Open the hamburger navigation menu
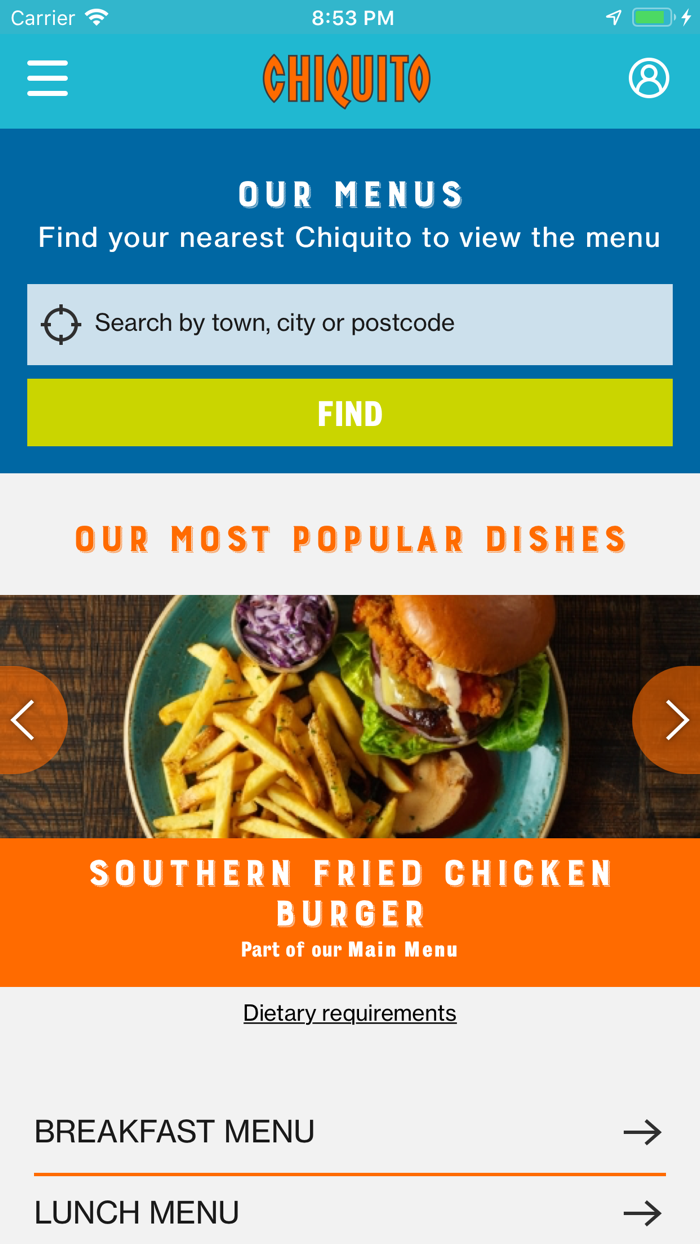The width and height of the screenshot is (700, 1244). pos(47,78)
